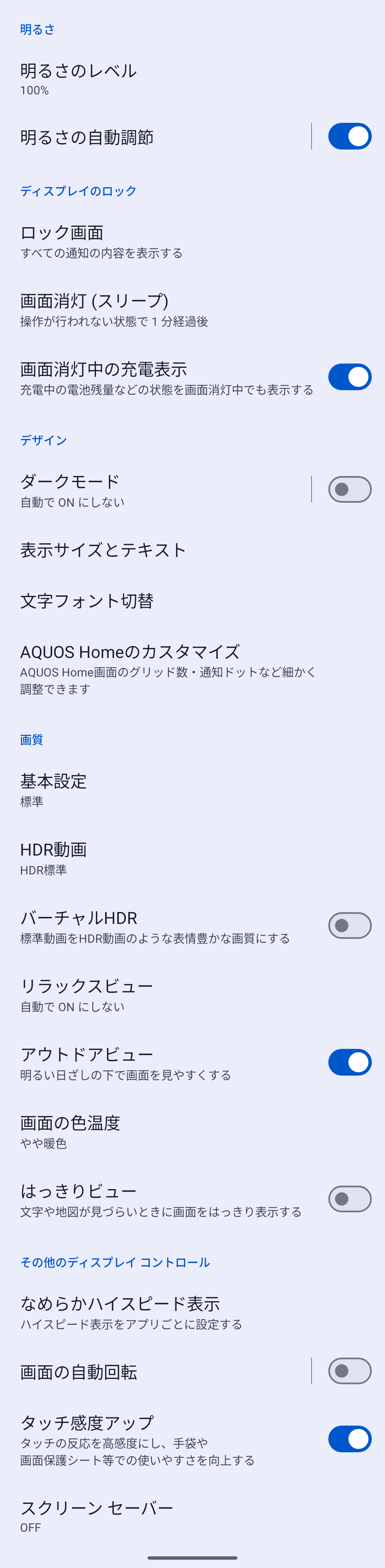Turn on バーチャルHDR toggle
385x1568 pixels.
click(349, 926)
